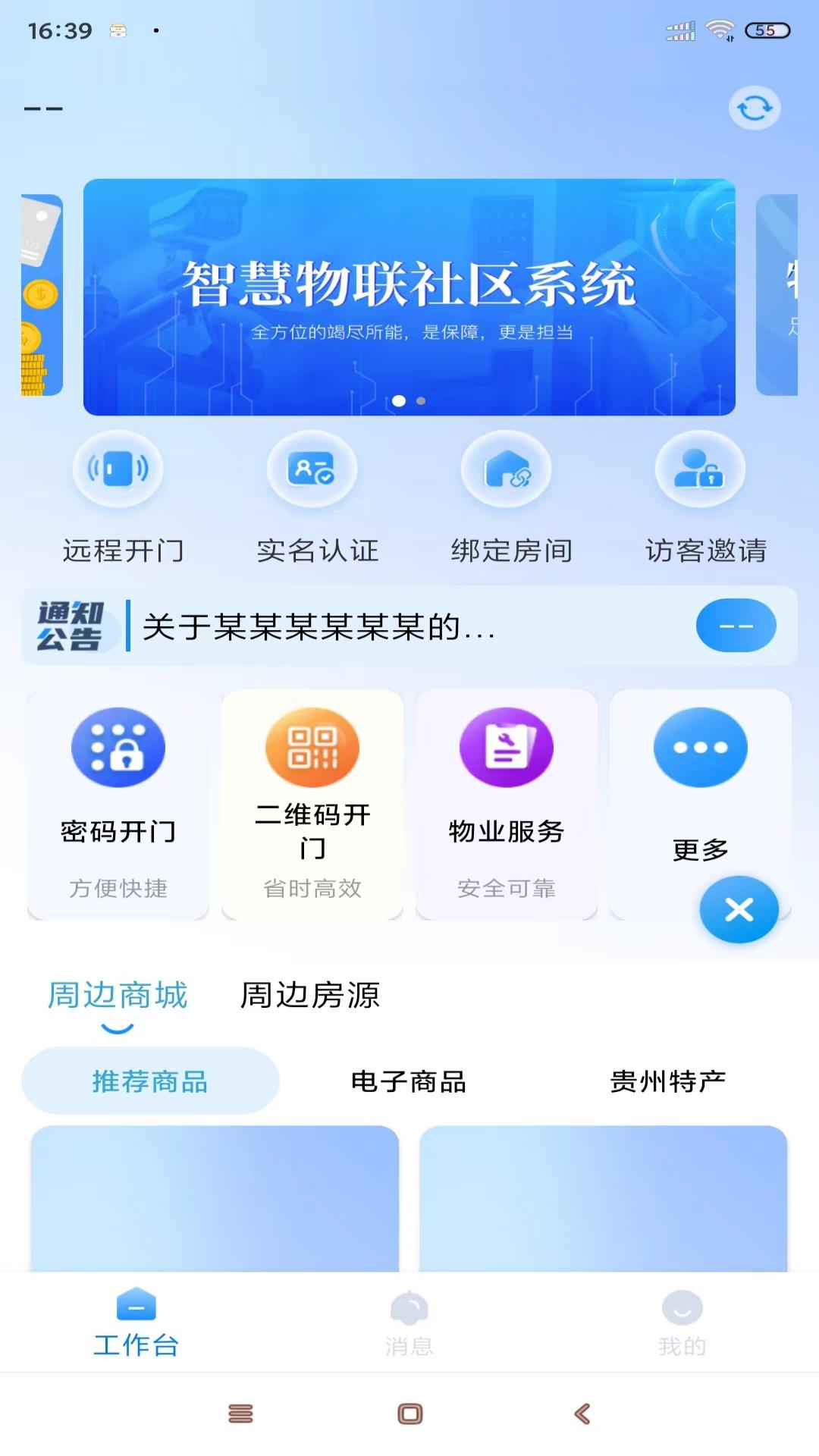
Task: Select the 周边商城 tab
Action: [118, 996]
